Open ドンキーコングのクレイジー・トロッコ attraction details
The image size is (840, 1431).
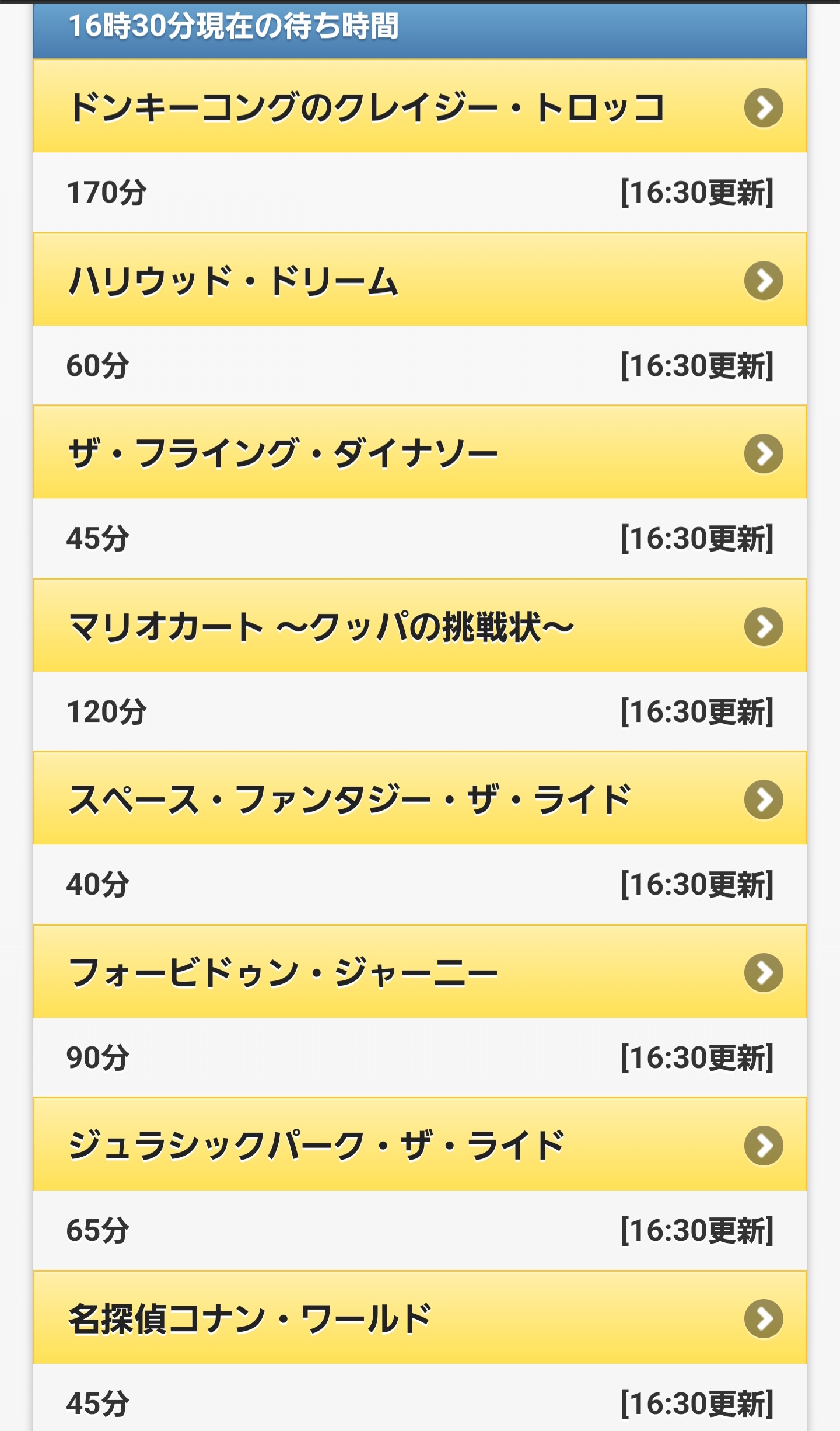pyautogui.click(x=420, y=106)
